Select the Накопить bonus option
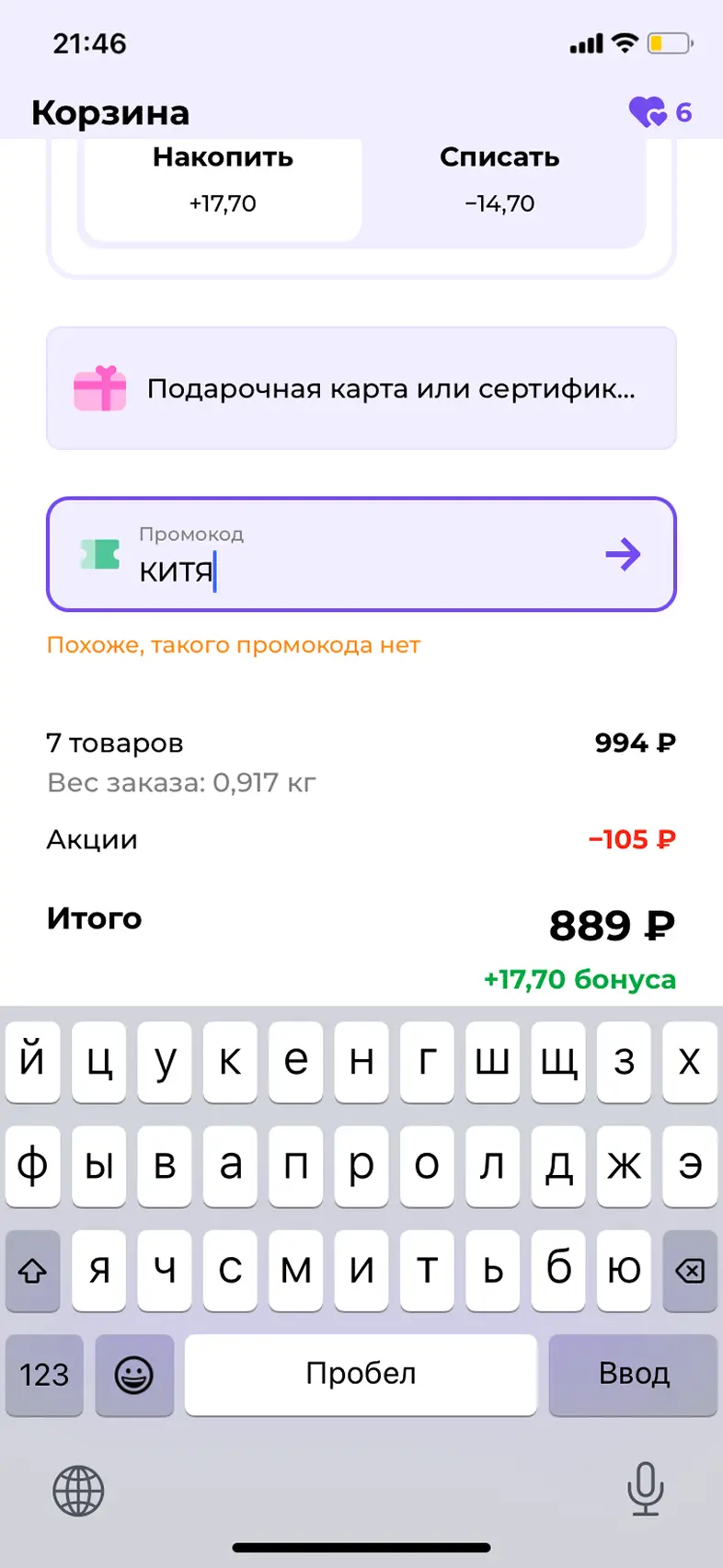723x1568 pixels. pos(223,180)
